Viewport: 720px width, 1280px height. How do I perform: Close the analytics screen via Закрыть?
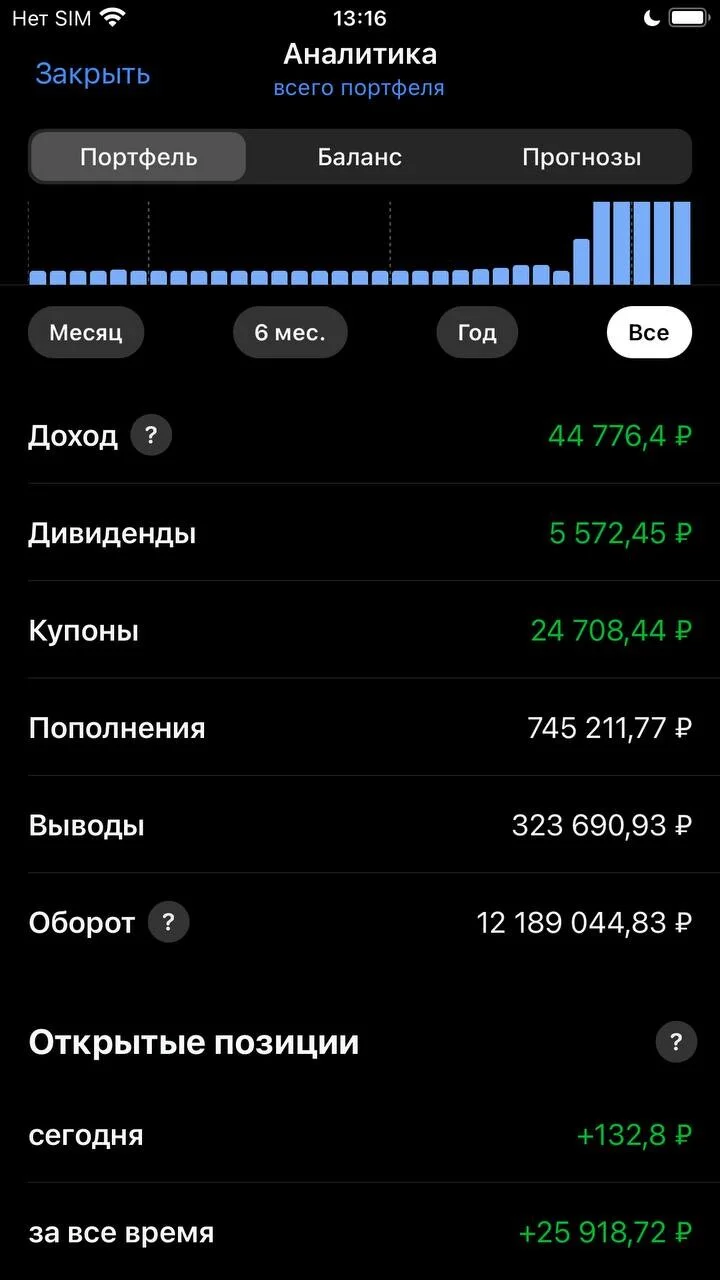pos(93,73)
